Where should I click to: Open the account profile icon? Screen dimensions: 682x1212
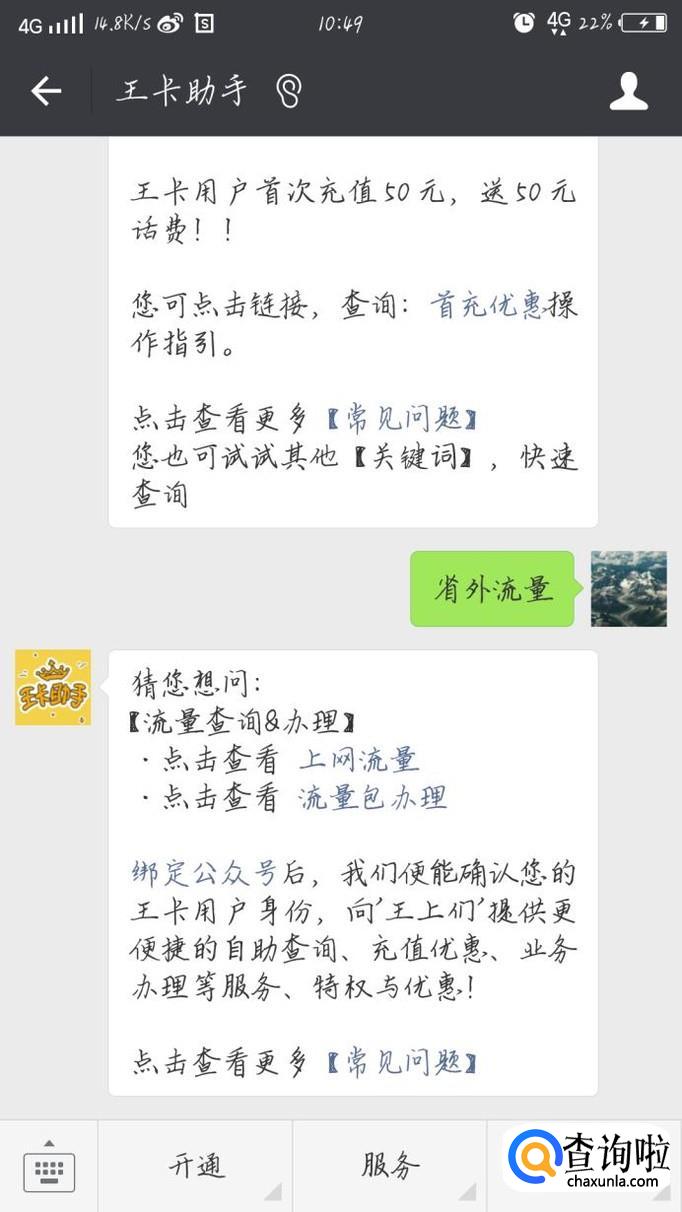pos(629,92)
